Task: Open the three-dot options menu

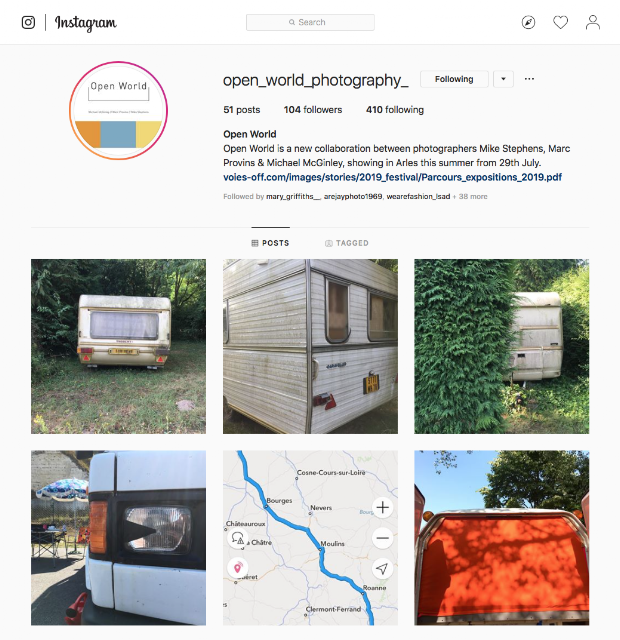Action: (529, 79)
